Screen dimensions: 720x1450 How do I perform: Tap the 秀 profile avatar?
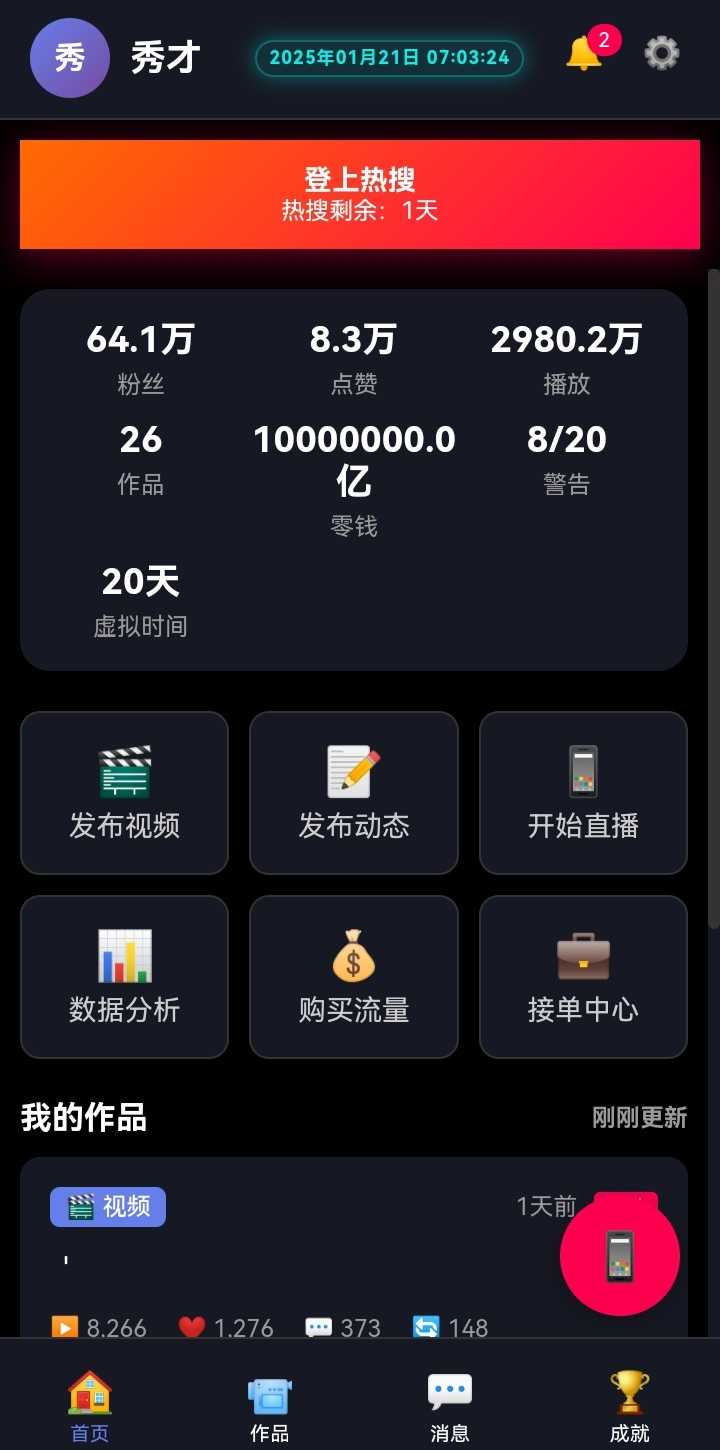pyautogui.click(x=69, y=58)
